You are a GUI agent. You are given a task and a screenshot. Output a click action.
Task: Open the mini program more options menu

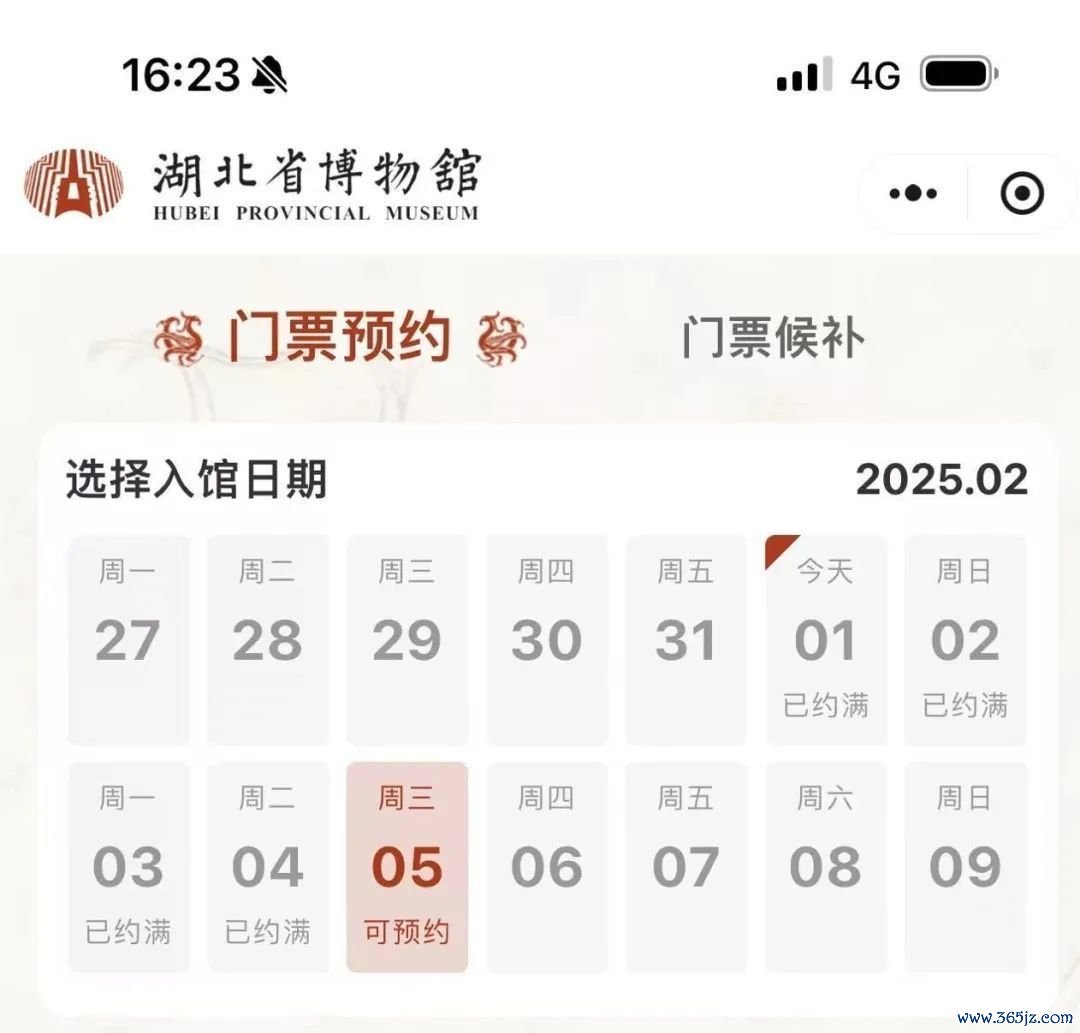click(912, 194)
